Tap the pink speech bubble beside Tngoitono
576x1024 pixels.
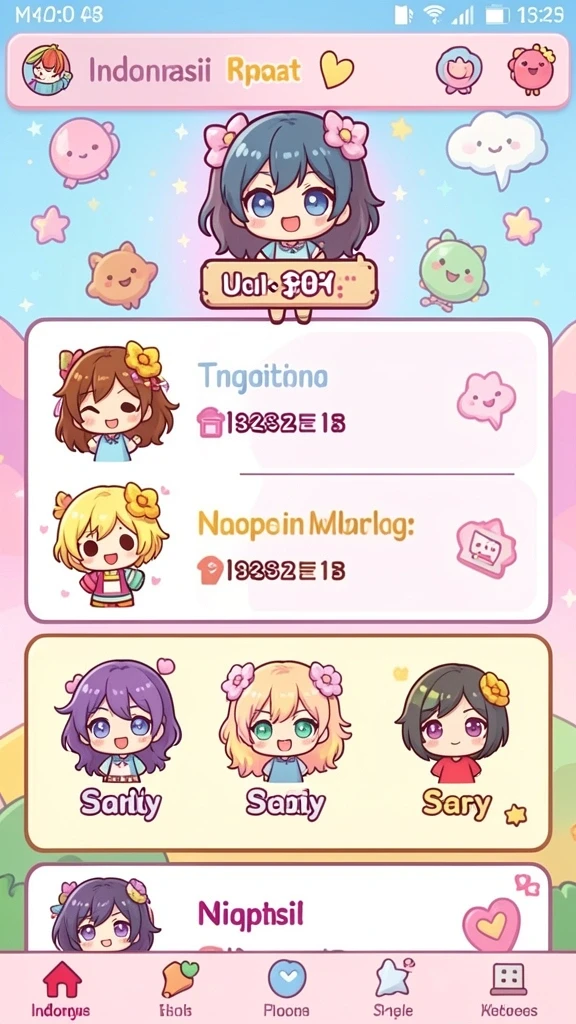486,397
